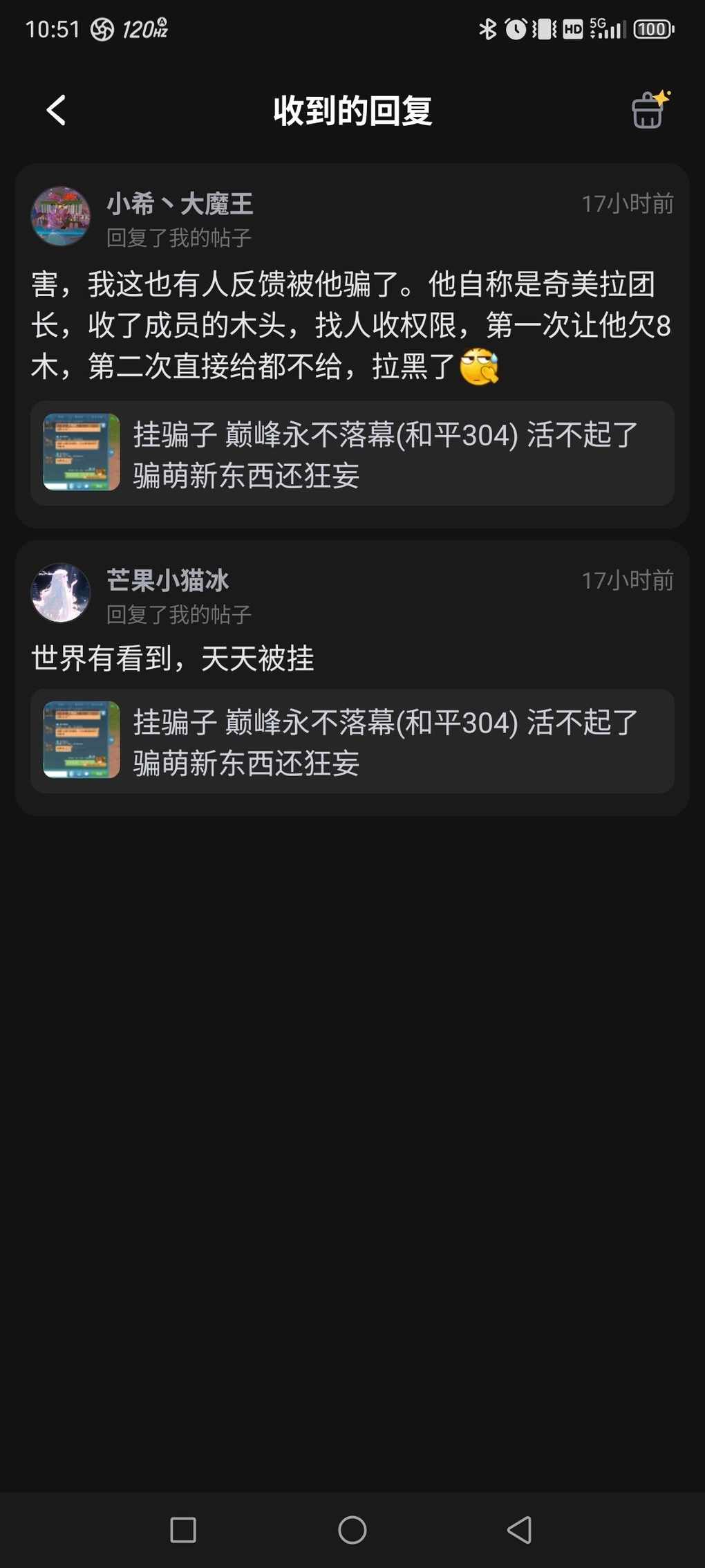
Task: Open the reply from 小希丶大魔王
Action: pyautogui.click(x=351, y=325)
